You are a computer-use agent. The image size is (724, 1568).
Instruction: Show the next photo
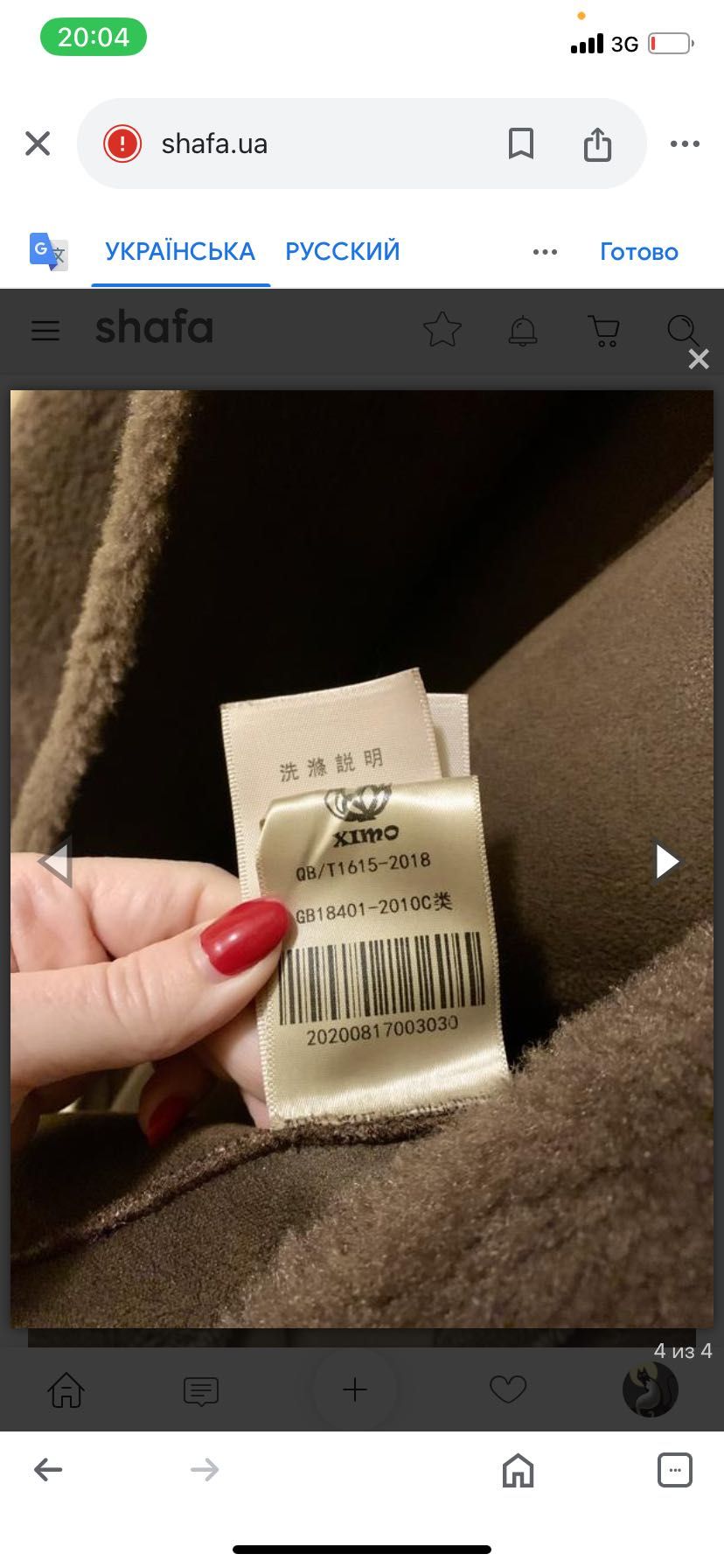point(667,862)
